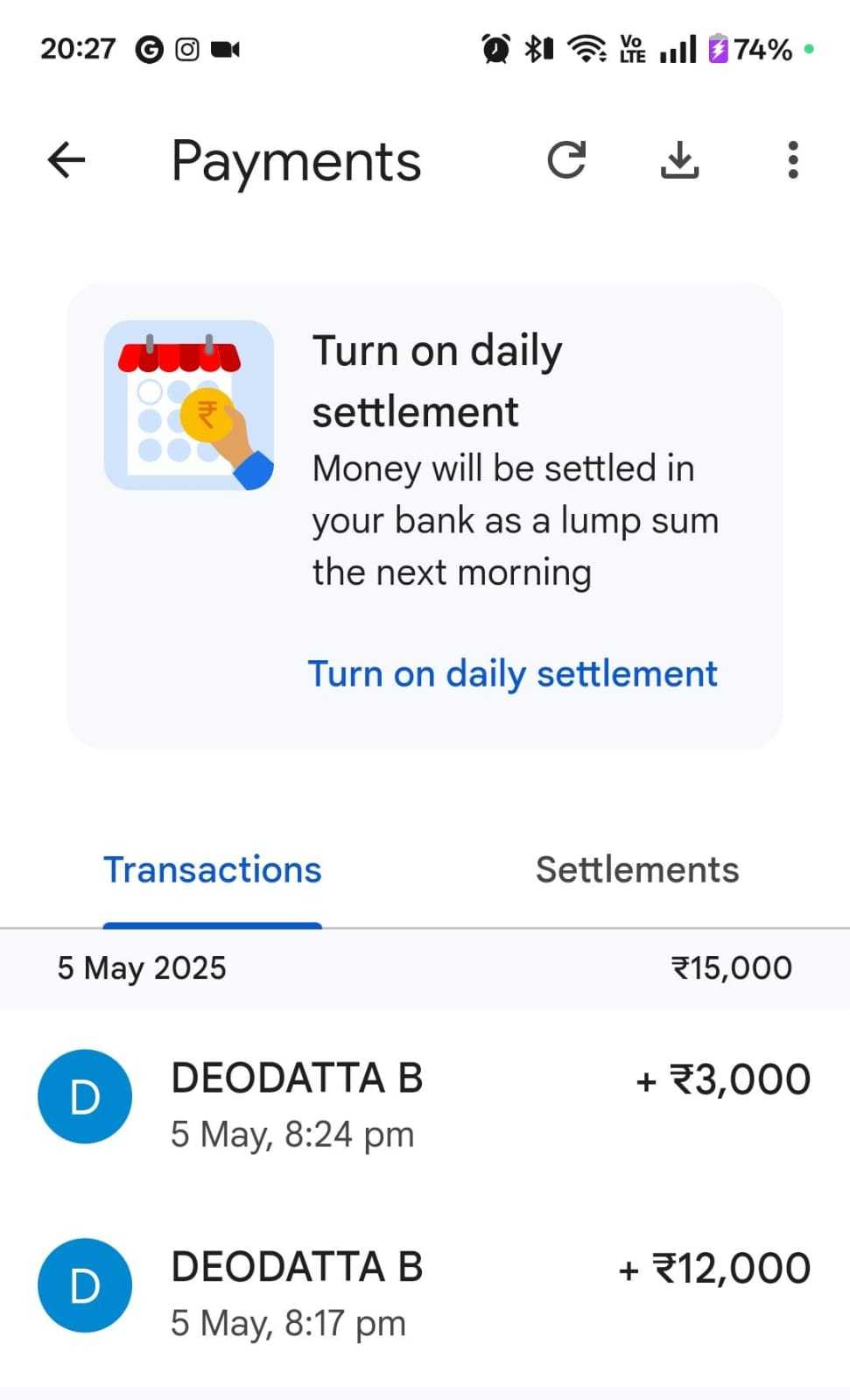Screen dimensions: 850x1400
Task: Refresh the payments list
Action: click(566, 160)
